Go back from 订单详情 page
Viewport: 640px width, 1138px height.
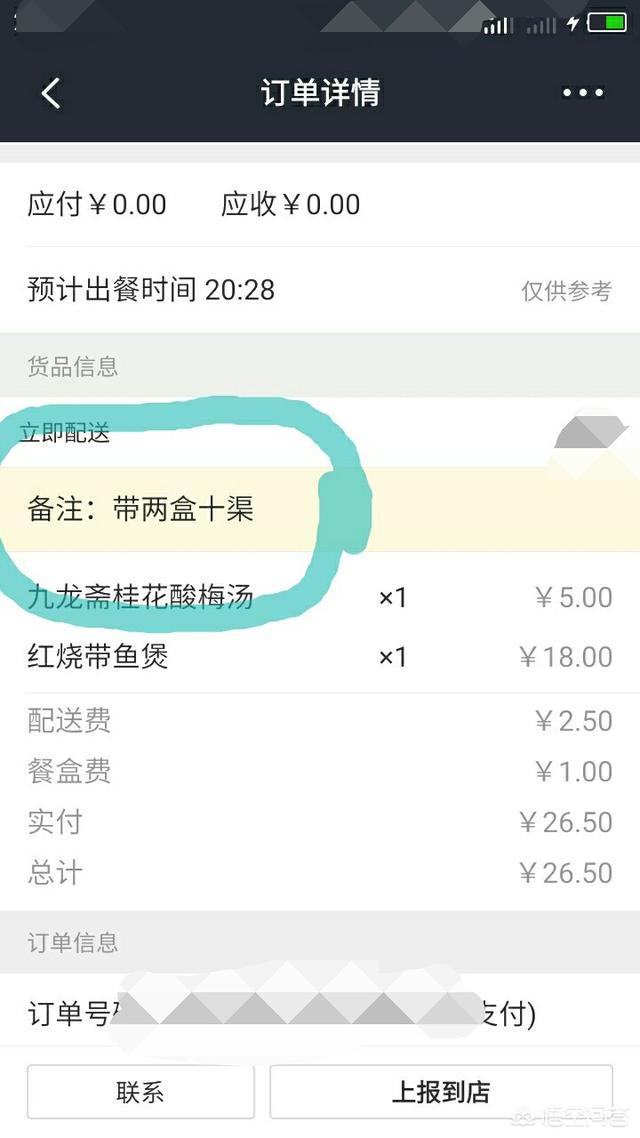pos(51,93)
